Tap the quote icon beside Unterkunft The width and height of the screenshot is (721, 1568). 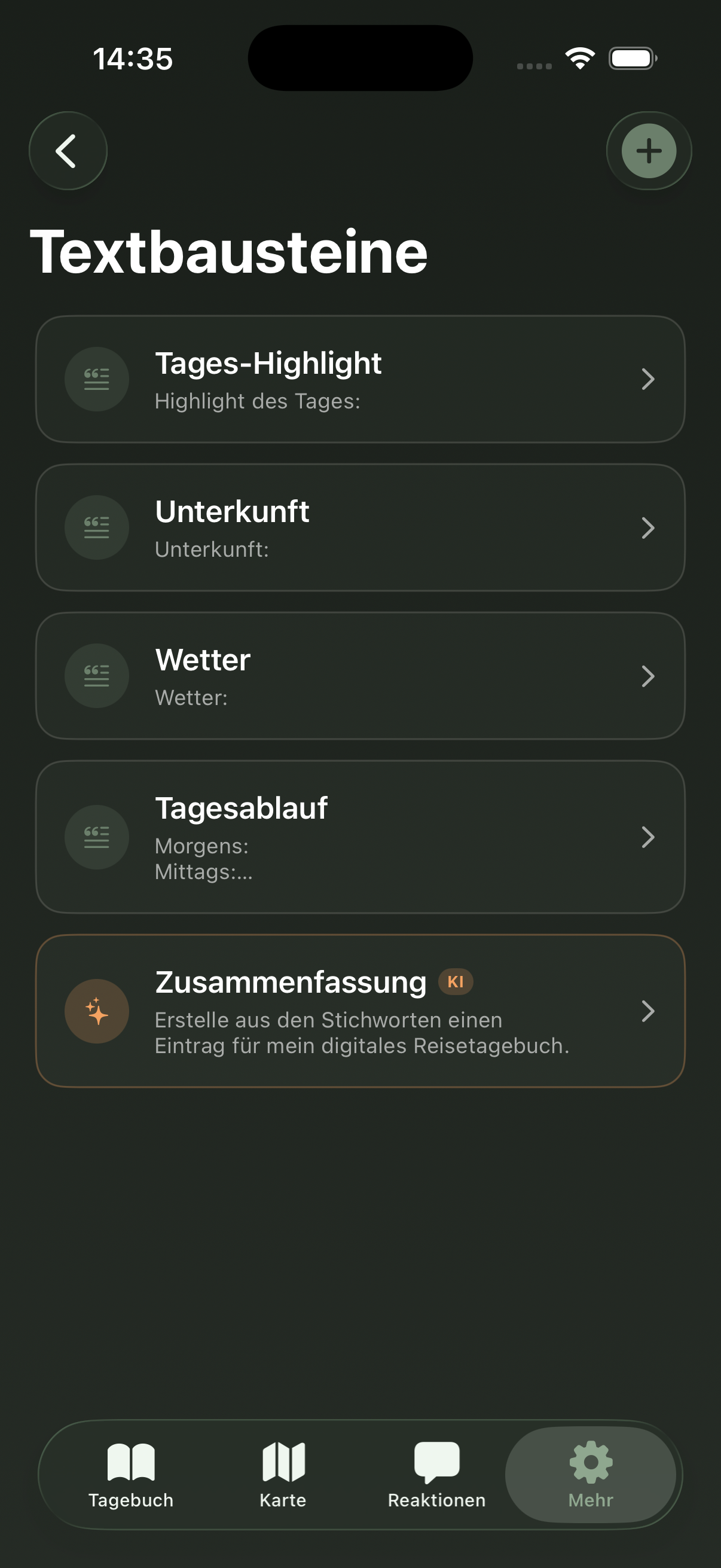96,527
